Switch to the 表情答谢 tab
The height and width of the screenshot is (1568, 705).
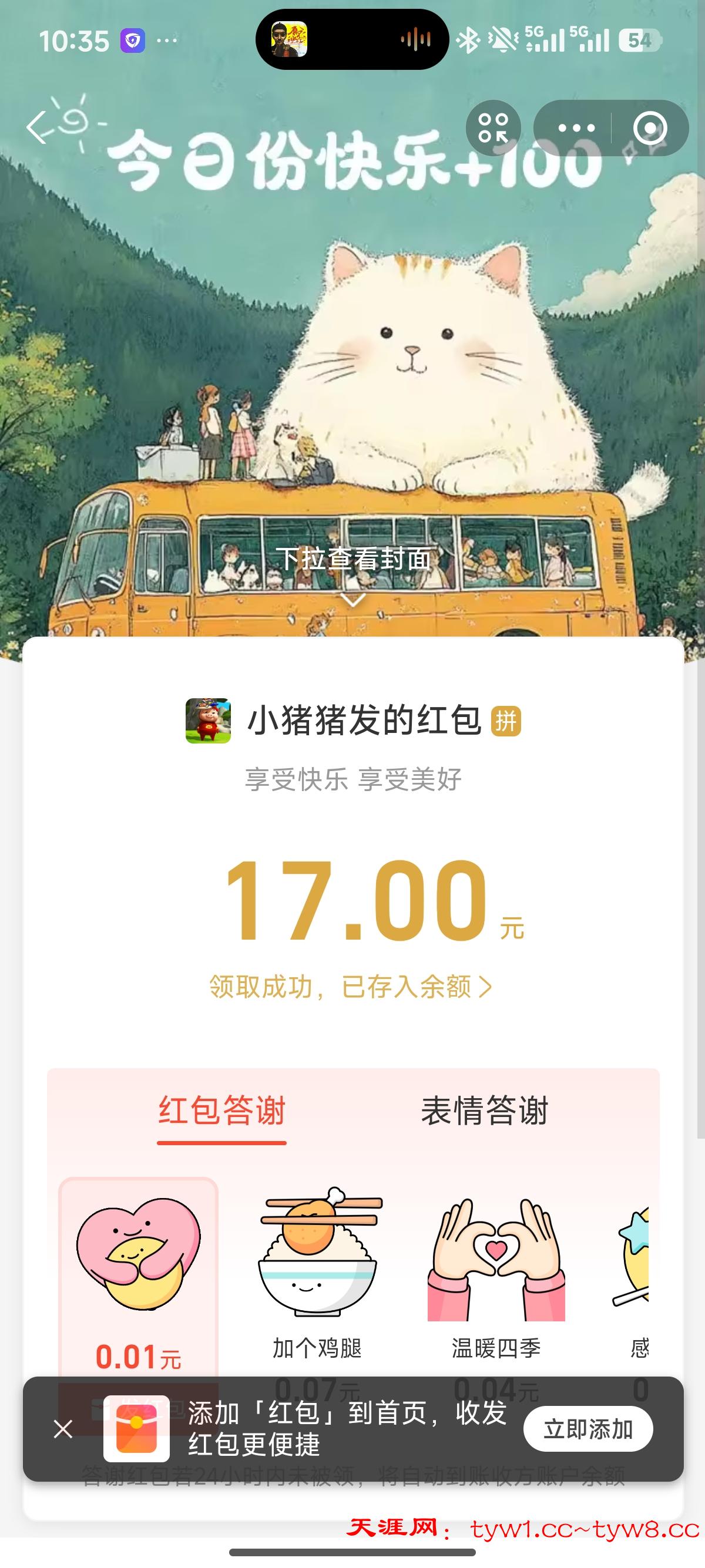pyautogui.click(x=485, y=1111)
